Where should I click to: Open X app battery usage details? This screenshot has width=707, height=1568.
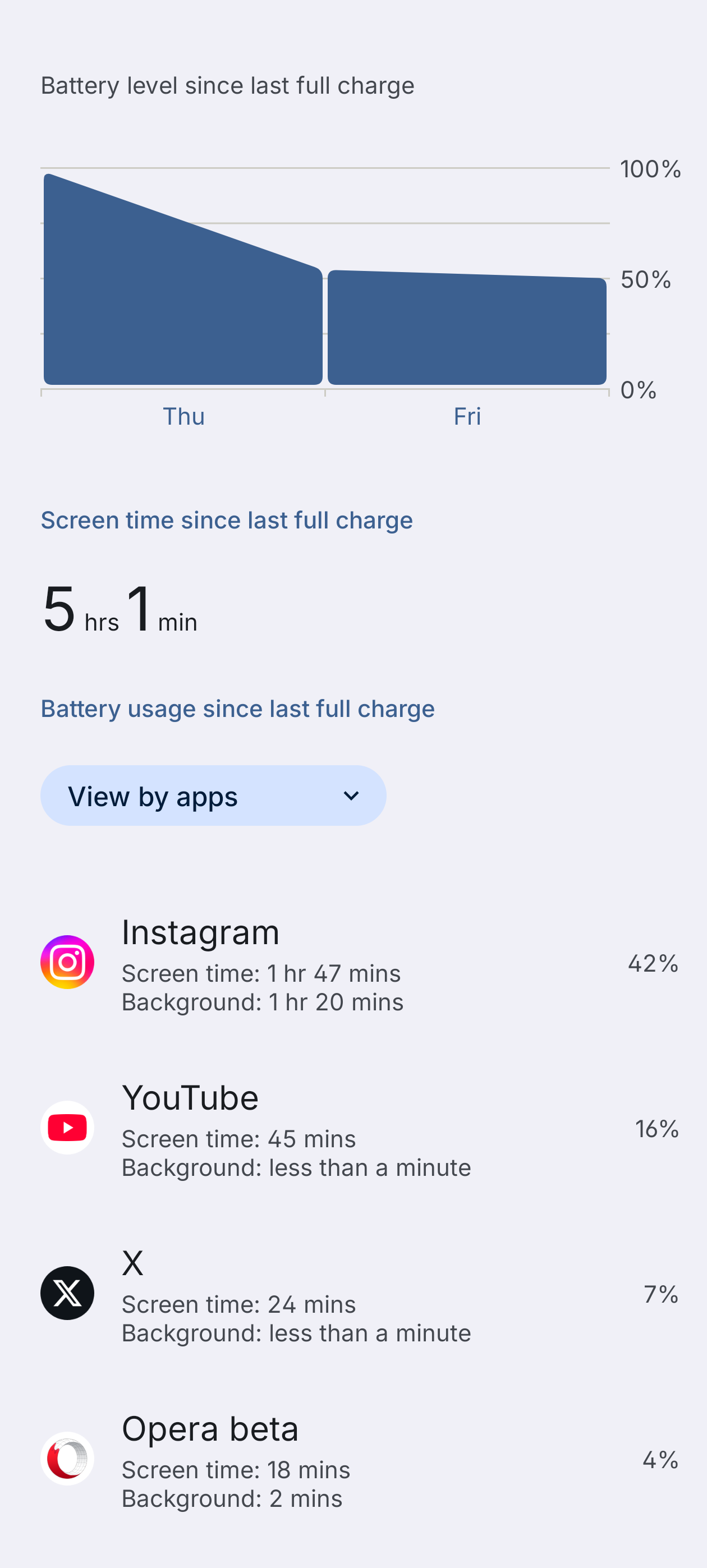tap(353, 1294)
